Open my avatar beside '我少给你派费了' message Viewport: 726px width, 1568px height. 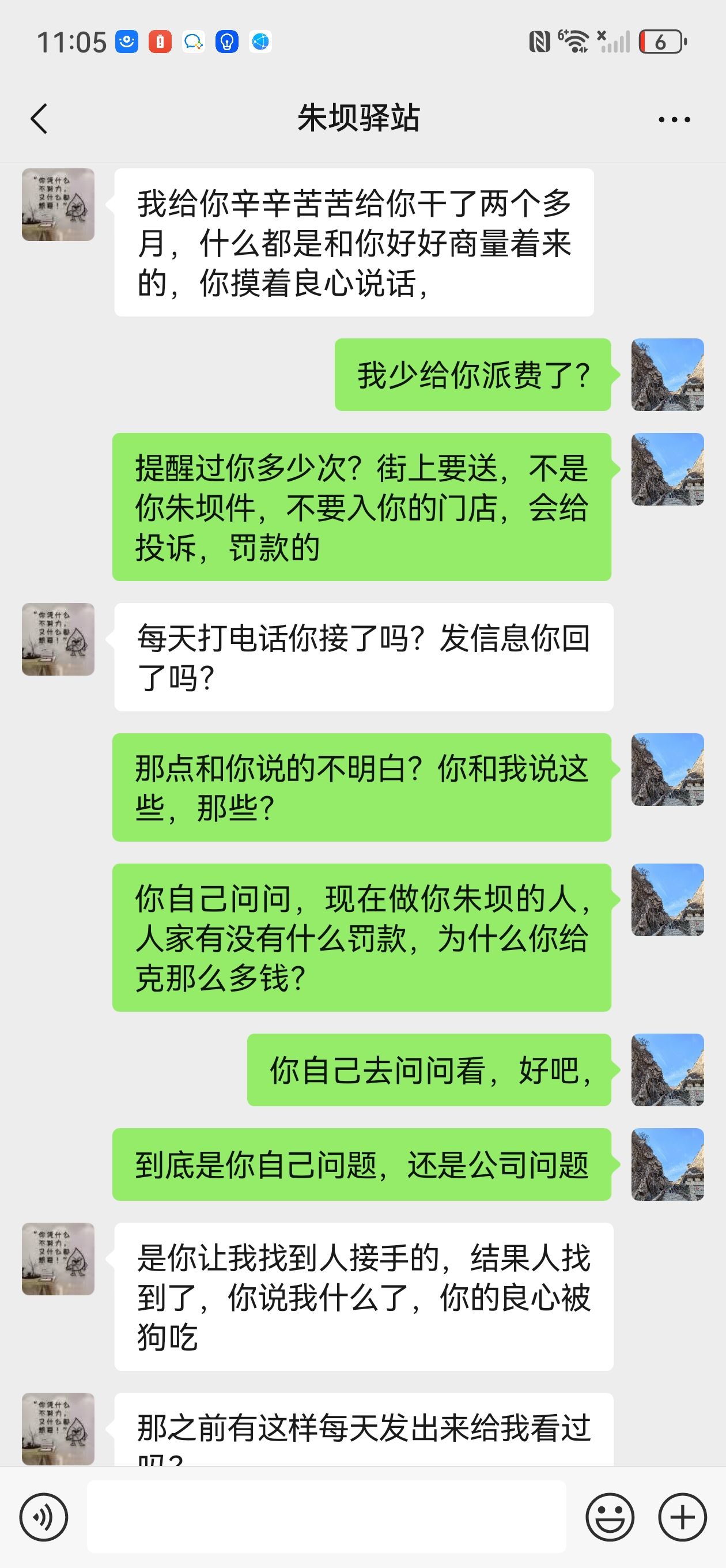668,374
